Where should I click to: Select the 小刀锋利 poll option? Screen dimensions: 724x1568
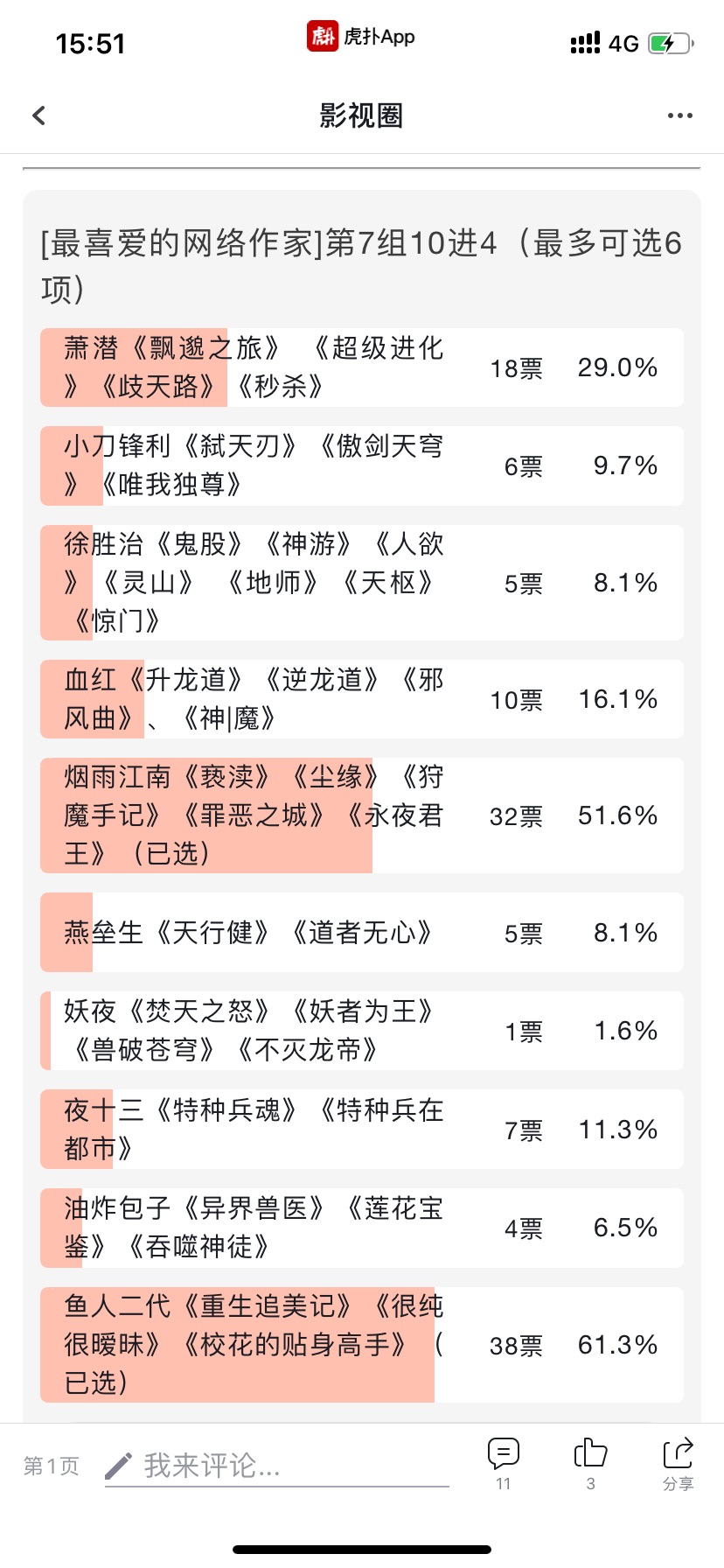(362, 465)
